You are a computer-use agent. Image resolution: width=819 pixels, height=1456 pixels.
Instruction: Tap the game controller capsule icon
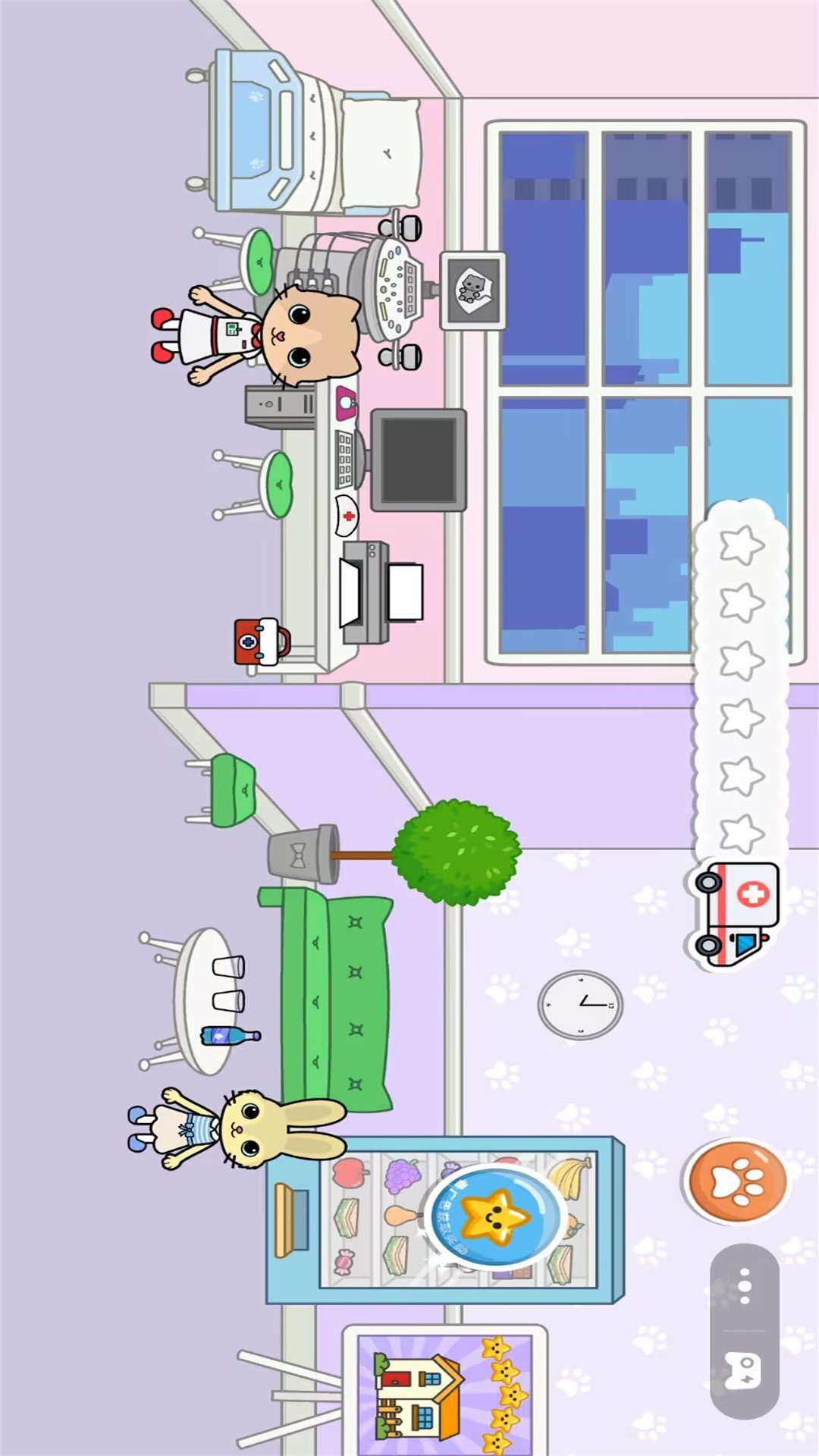click(743, 1371)
